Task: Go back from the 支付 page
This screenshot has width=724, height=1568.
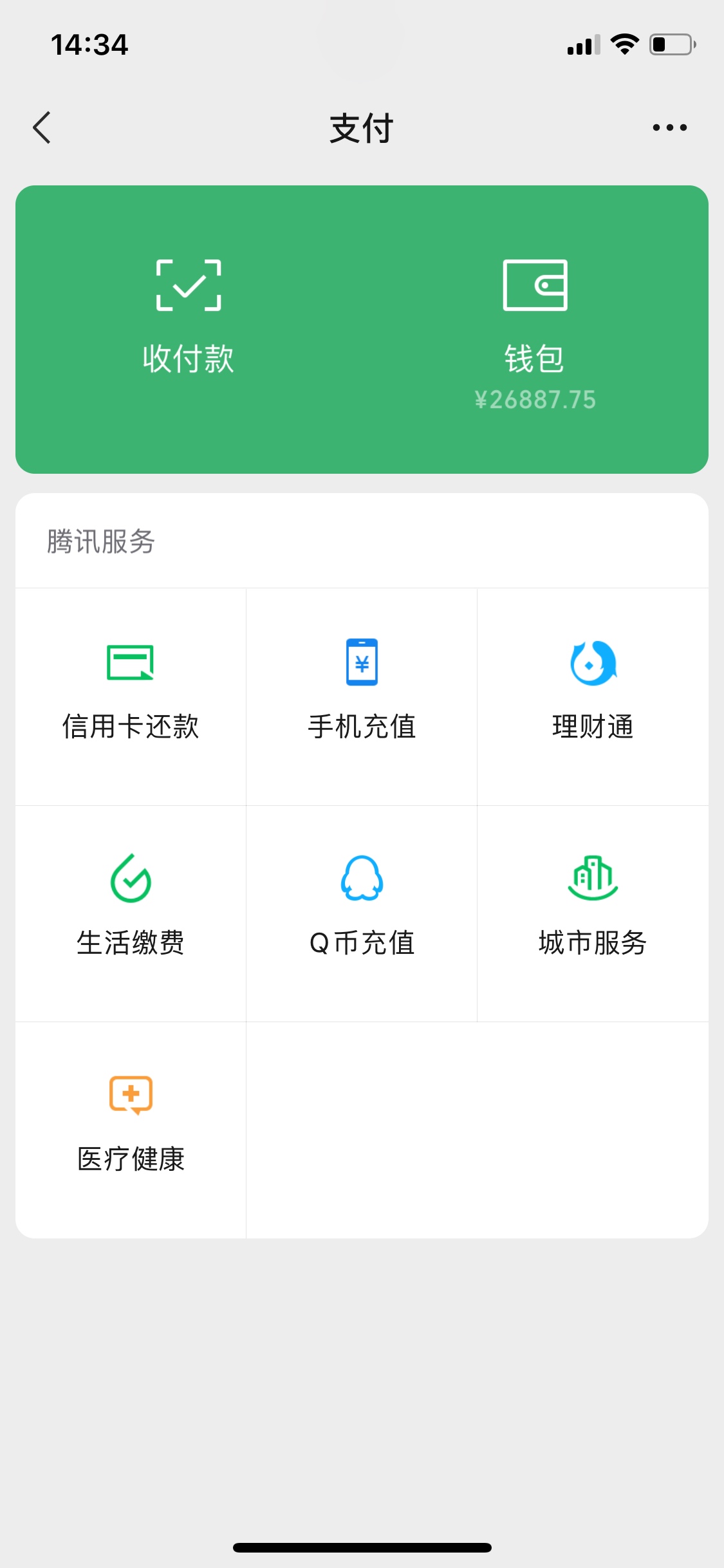Action: [42, 127]
